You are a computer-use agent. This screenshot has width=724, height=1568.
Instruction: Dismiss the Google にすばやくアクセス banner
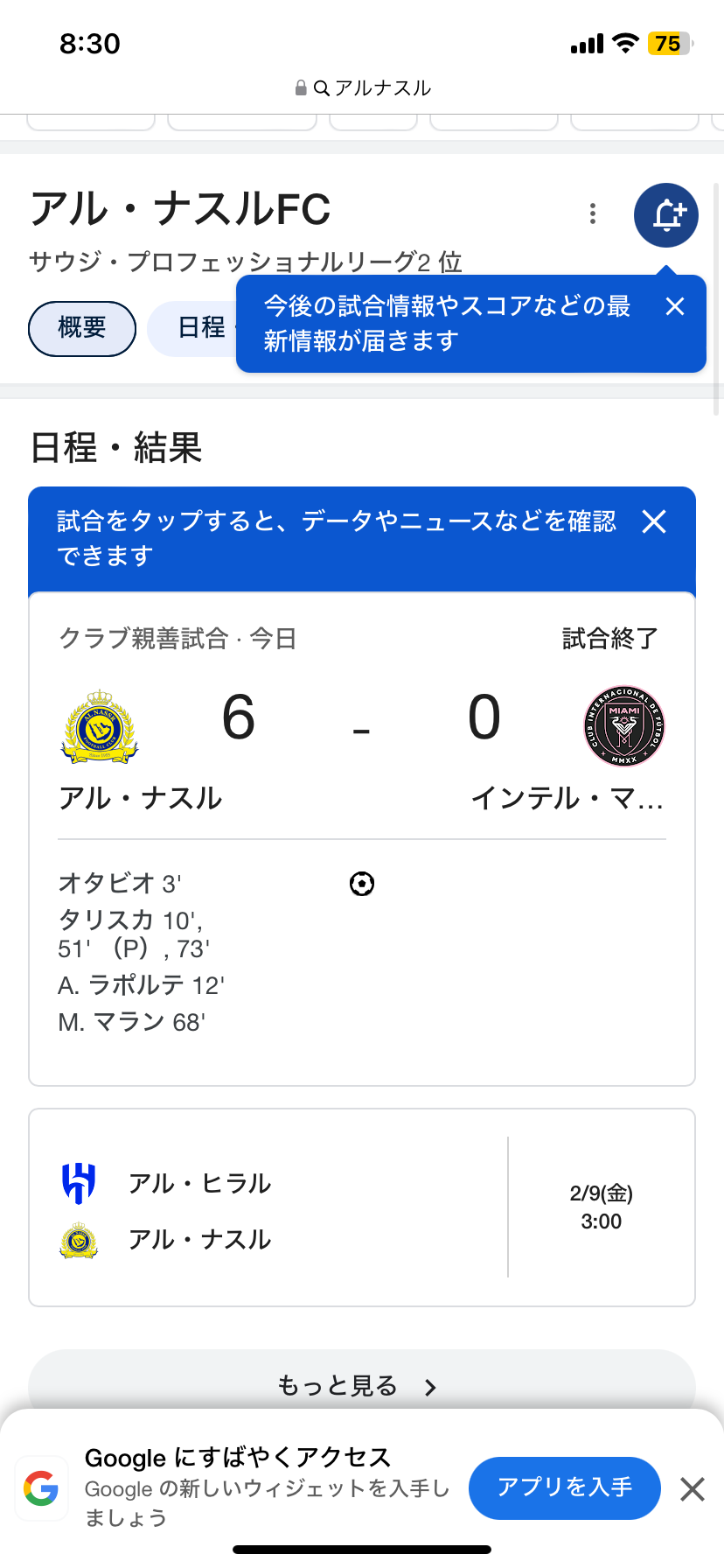point(693,1488)
